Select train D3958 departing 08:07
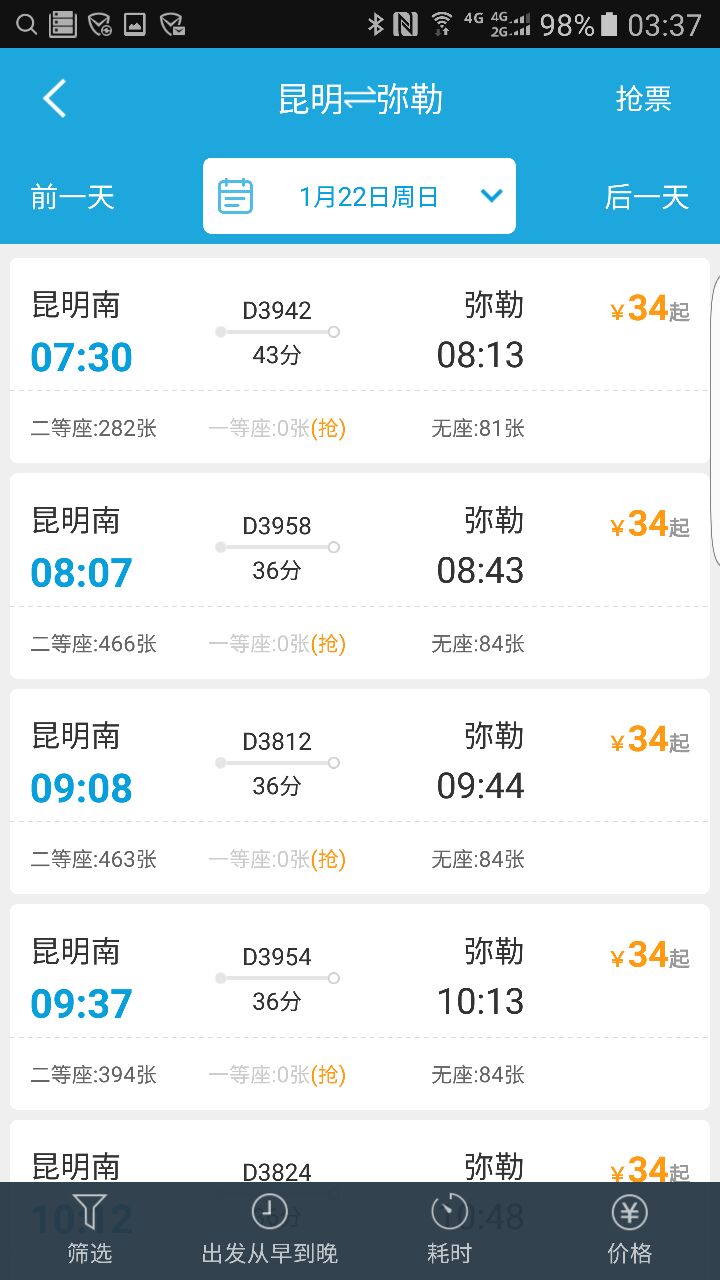 (360, 576)
